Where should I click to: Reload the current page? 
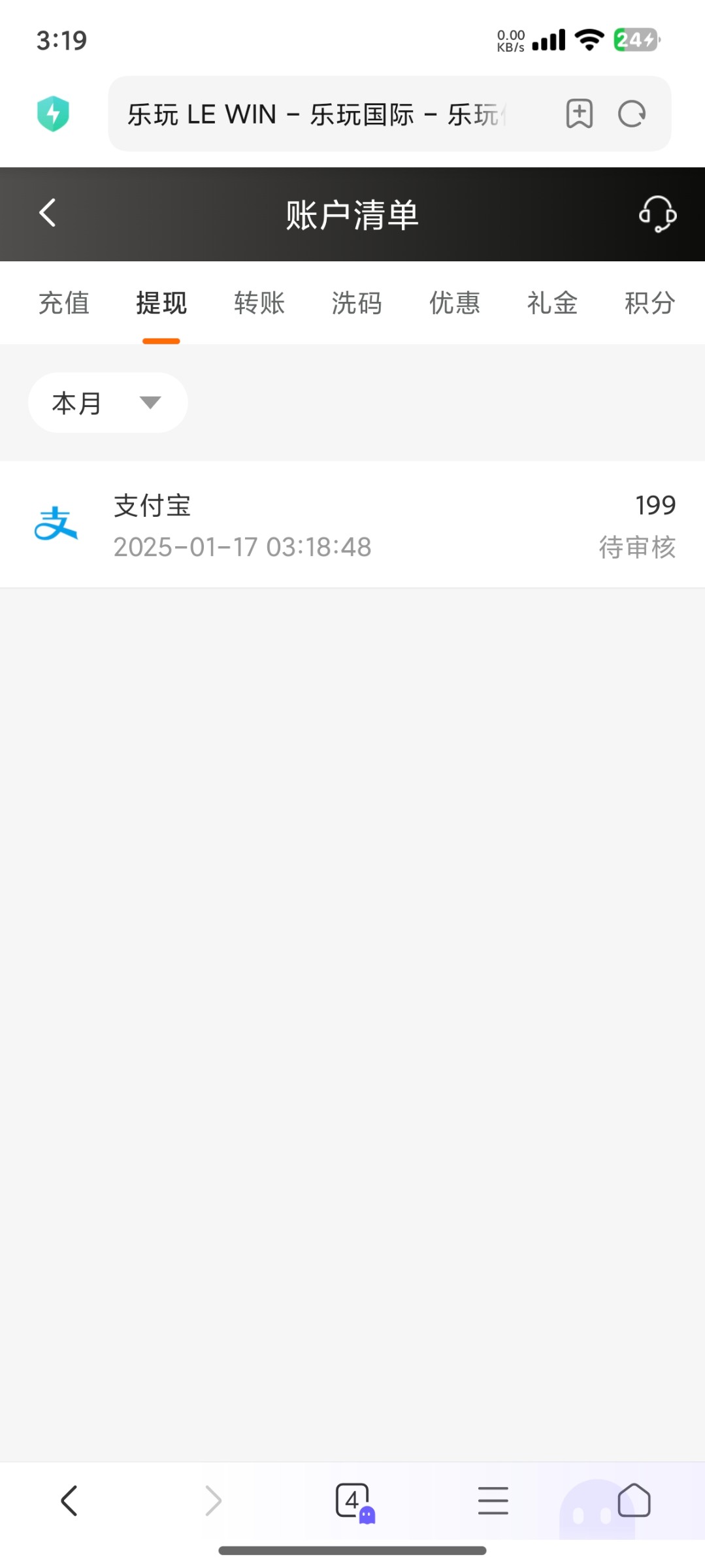[632, 114]
